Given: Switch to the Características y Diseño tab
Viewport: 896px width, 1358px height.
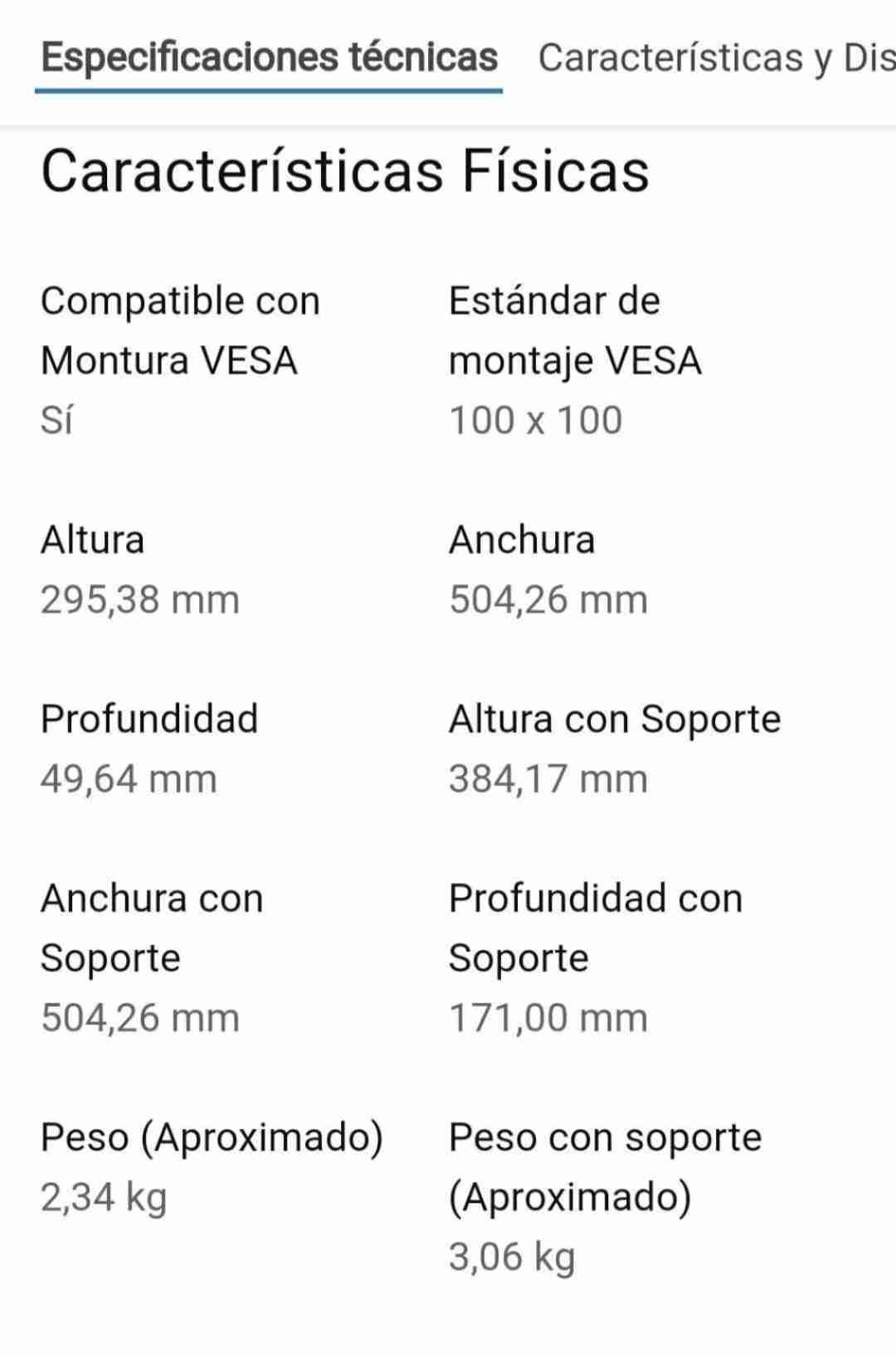Looking at the screenshot, I should (716, 58).
